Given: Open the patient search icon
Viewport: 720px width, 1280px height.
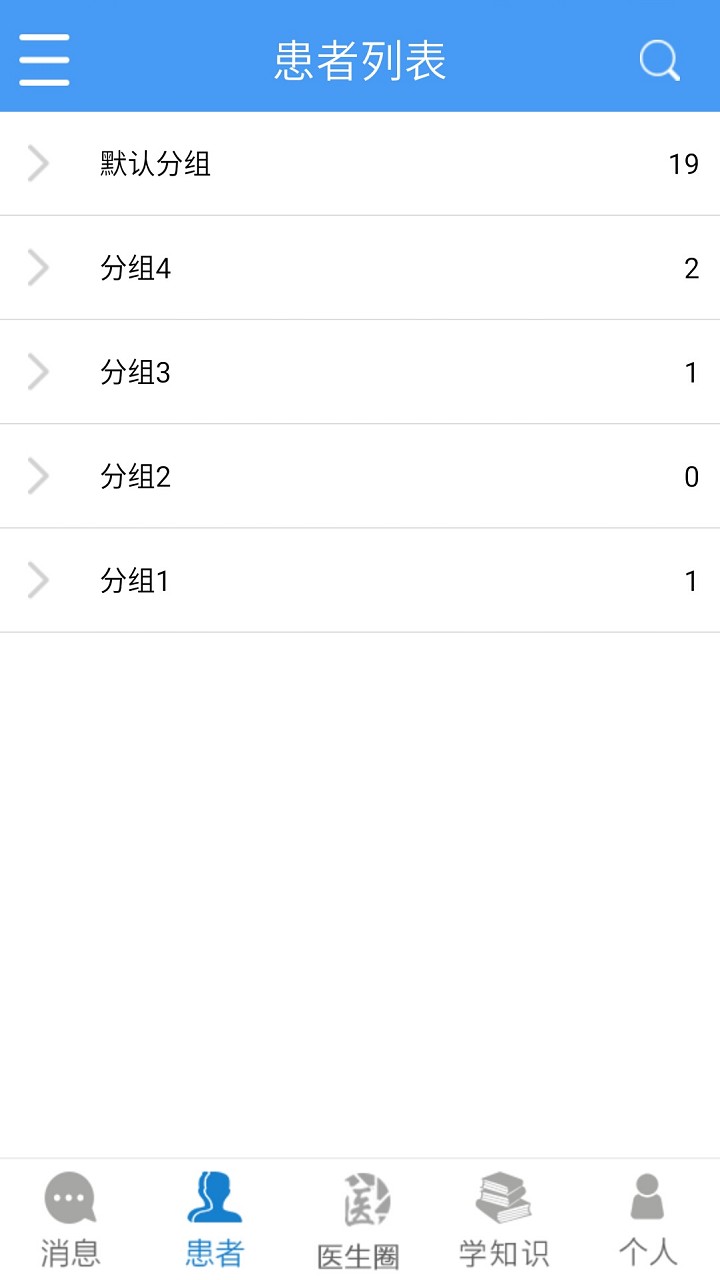Looking at the screenshot, I should tap(659, 60).
